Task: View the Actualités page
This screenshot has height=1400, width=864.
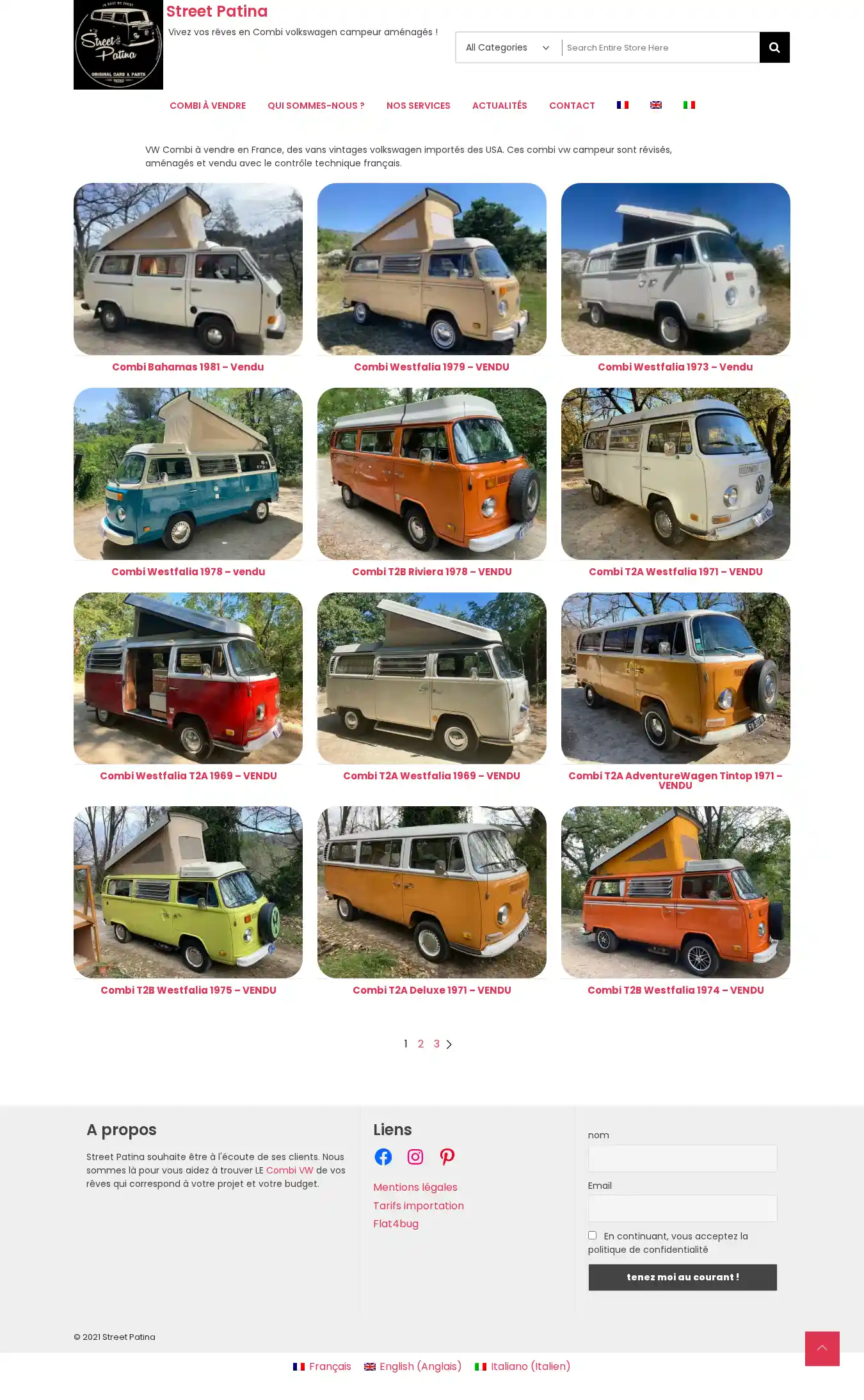Action: (x=499, y=106)
